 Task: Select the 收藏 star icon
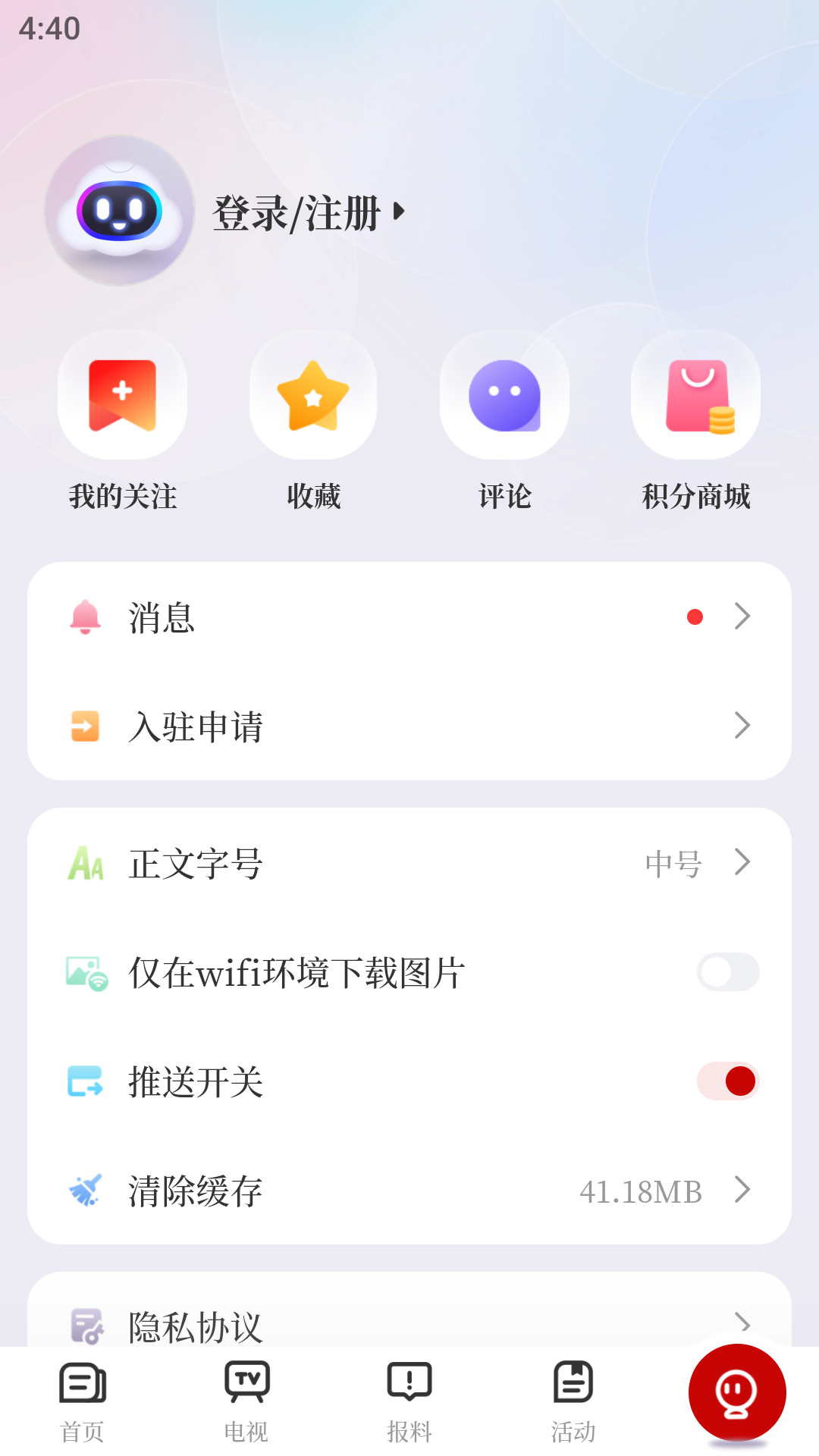(313, 396)
